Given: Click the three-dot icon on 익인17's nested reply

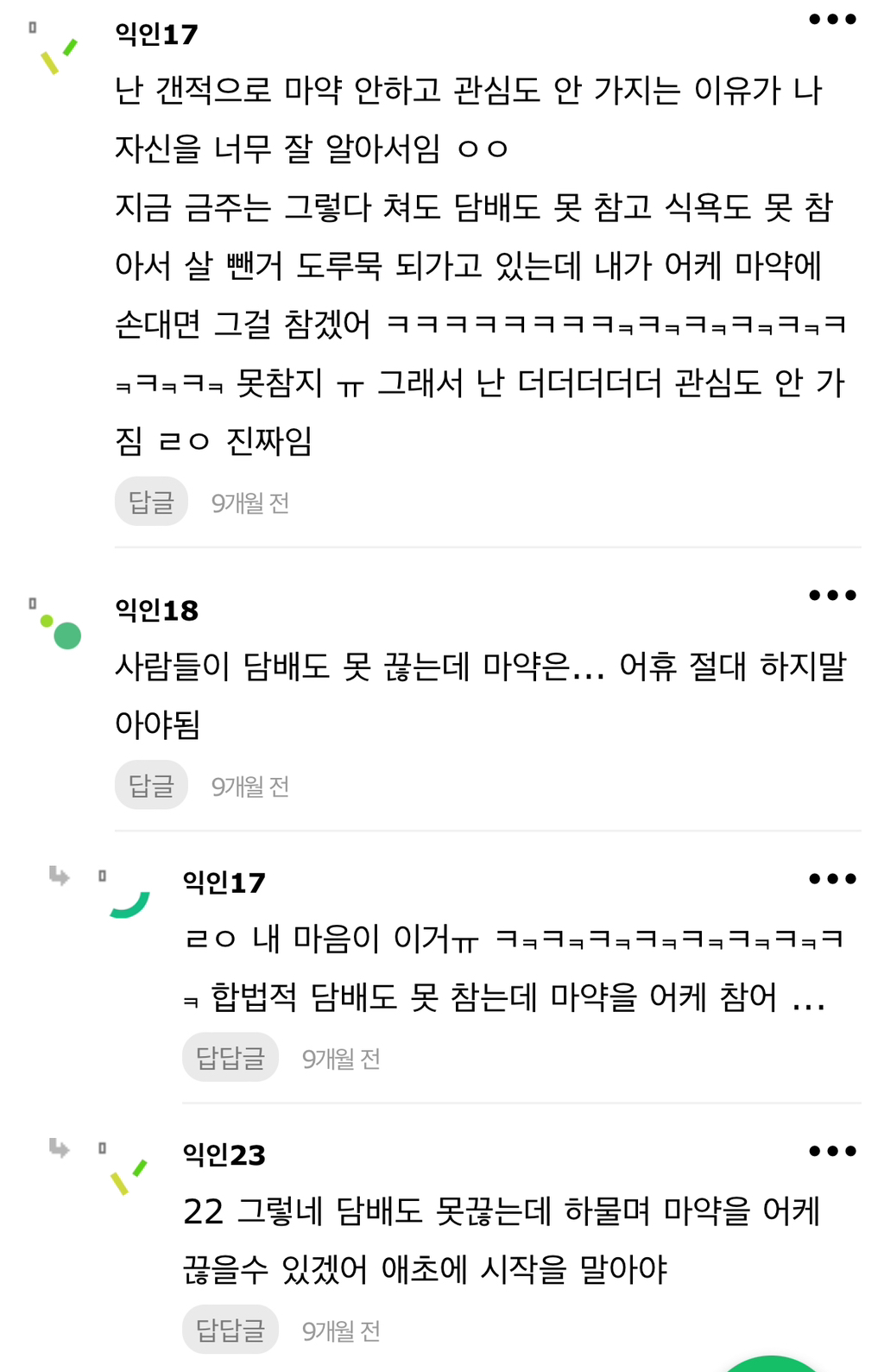Looking at the screenshot, I should pyautogui.click(x=834, y=881).
